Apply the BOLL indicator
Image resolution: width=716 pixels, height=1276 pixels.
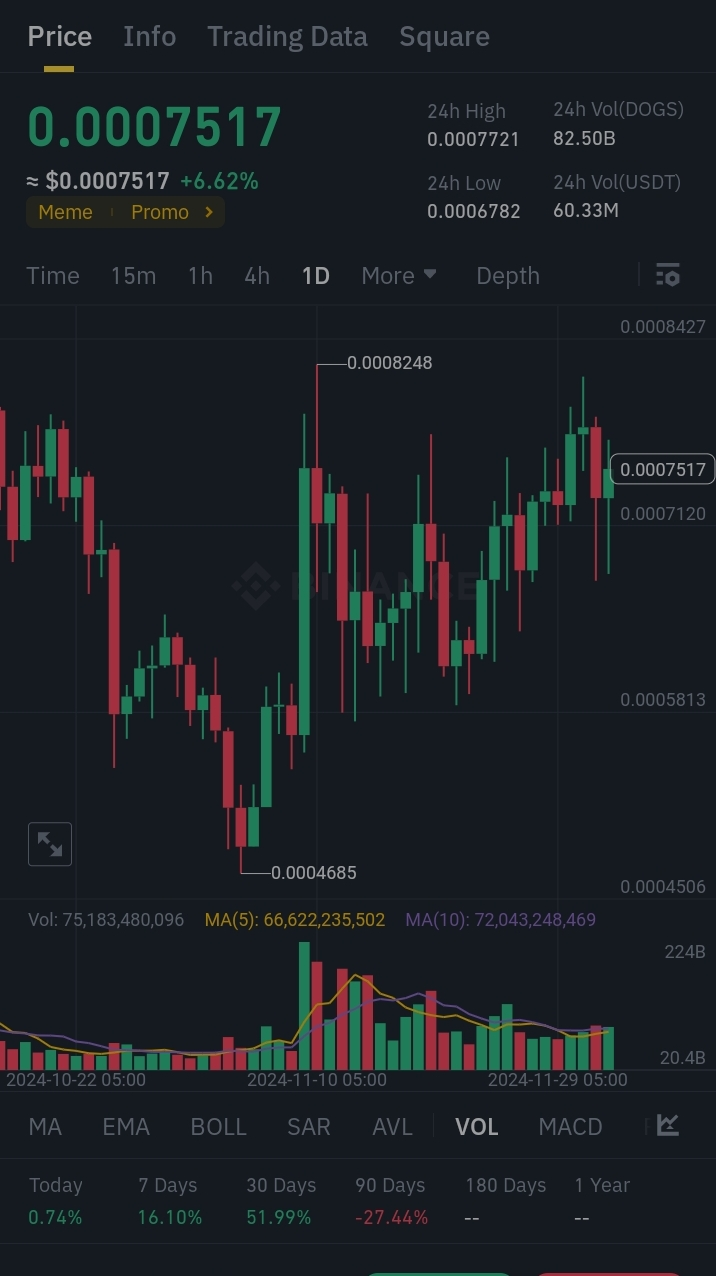pos(218,1127)
